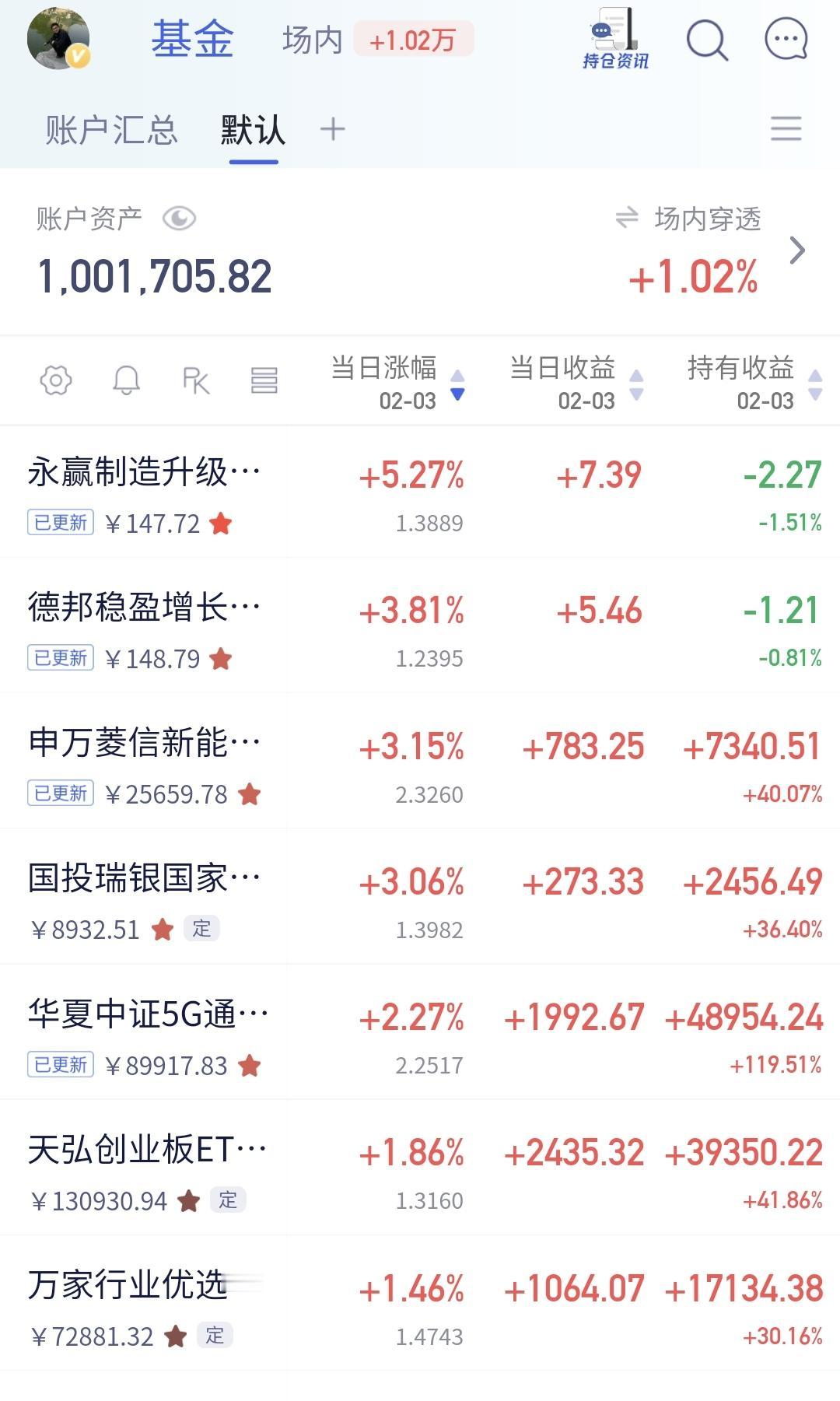Open the hamburger menu at top right
Viewport: 840px width, 1401px height.
[786, 128]
